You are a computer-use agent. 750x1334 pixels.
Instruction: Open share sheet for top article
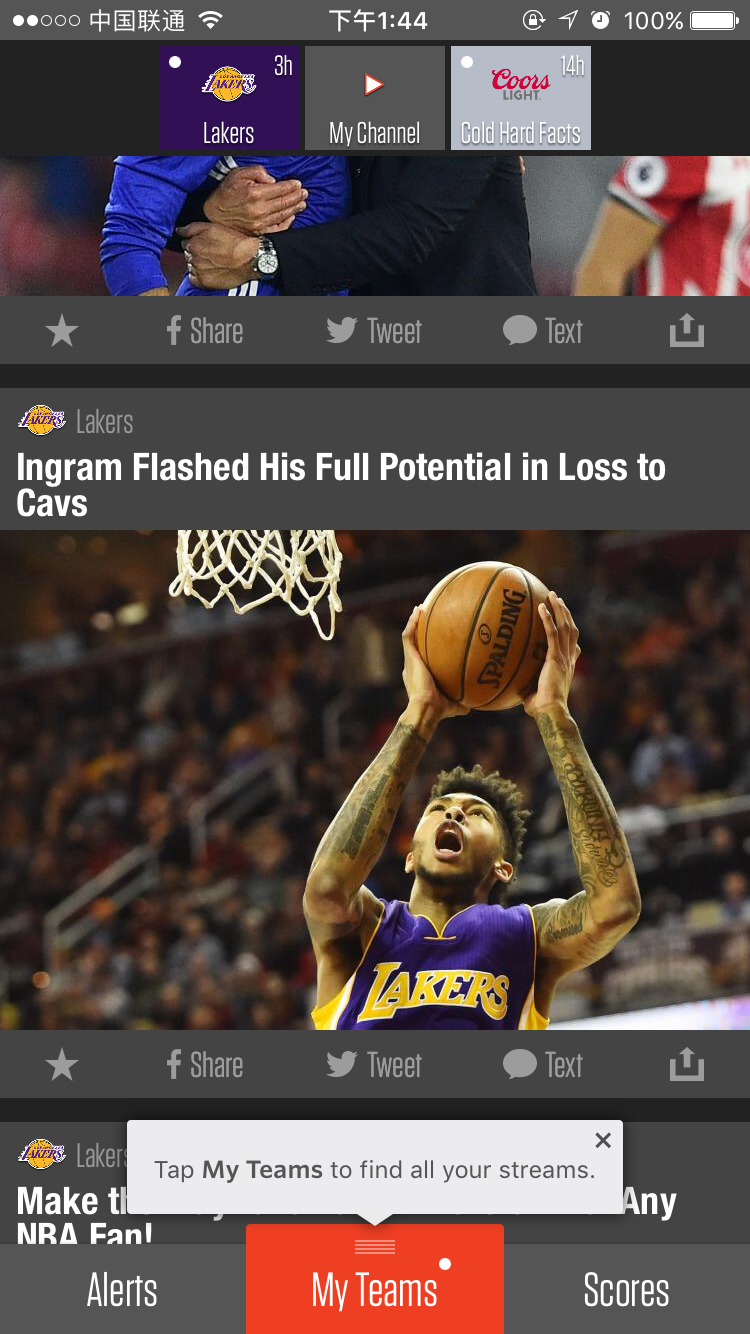687,330
